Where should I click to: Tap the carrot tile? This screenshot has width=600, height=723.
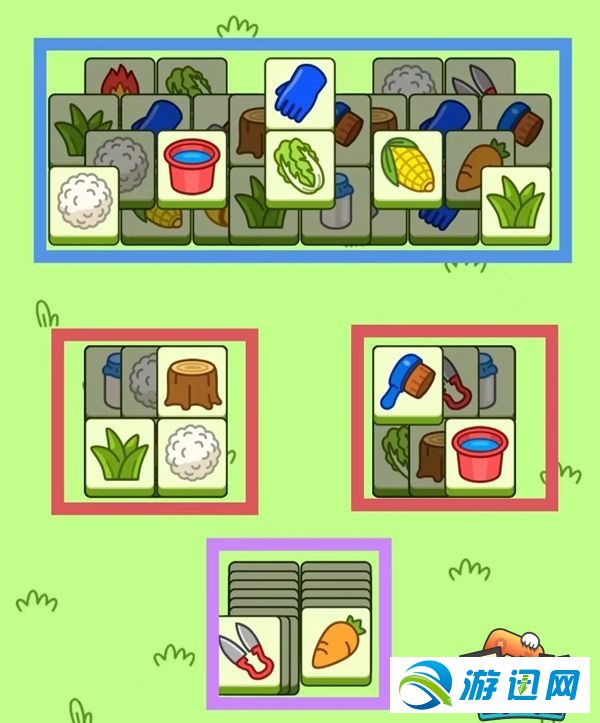335,642
